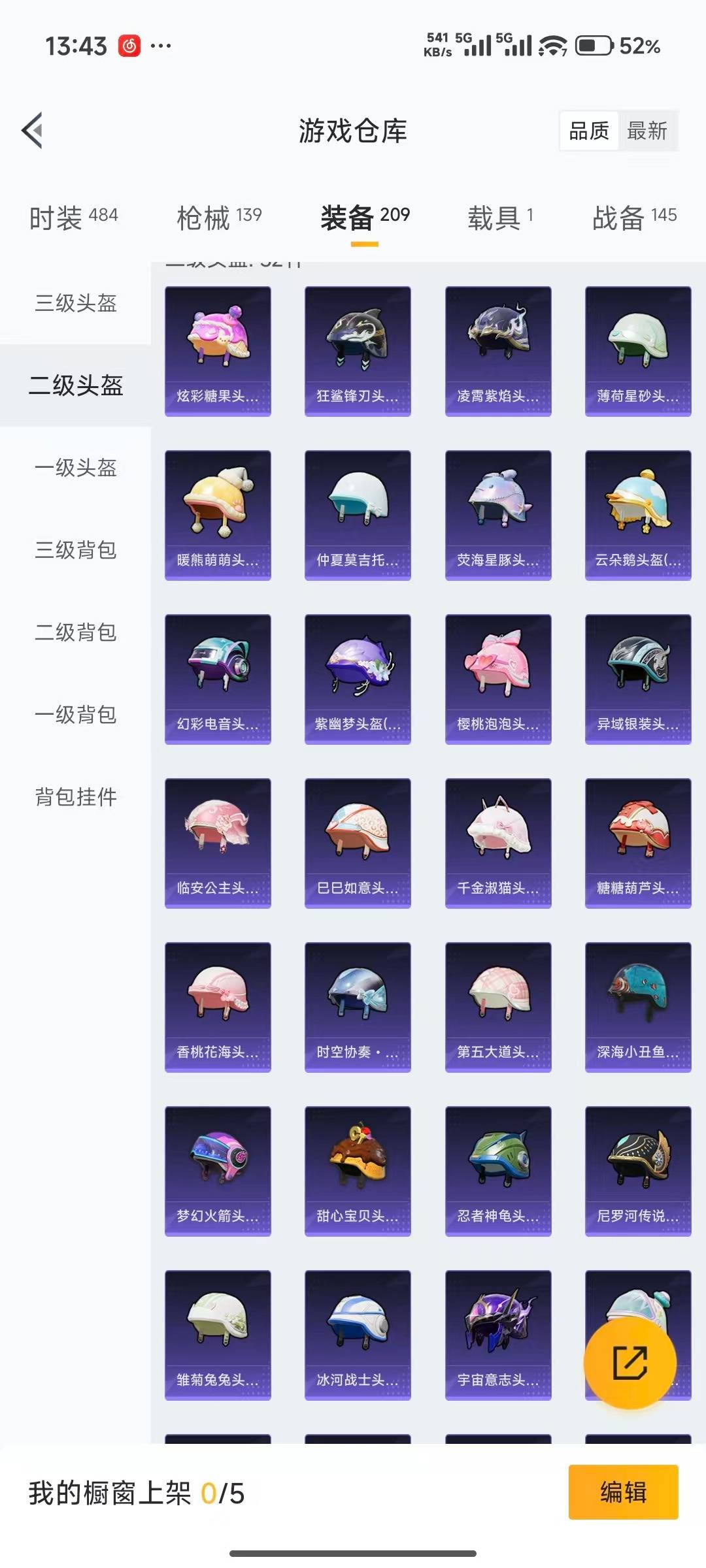Enable sorting by 品质 quality
706x1568 pixels.
coord(586,131)
